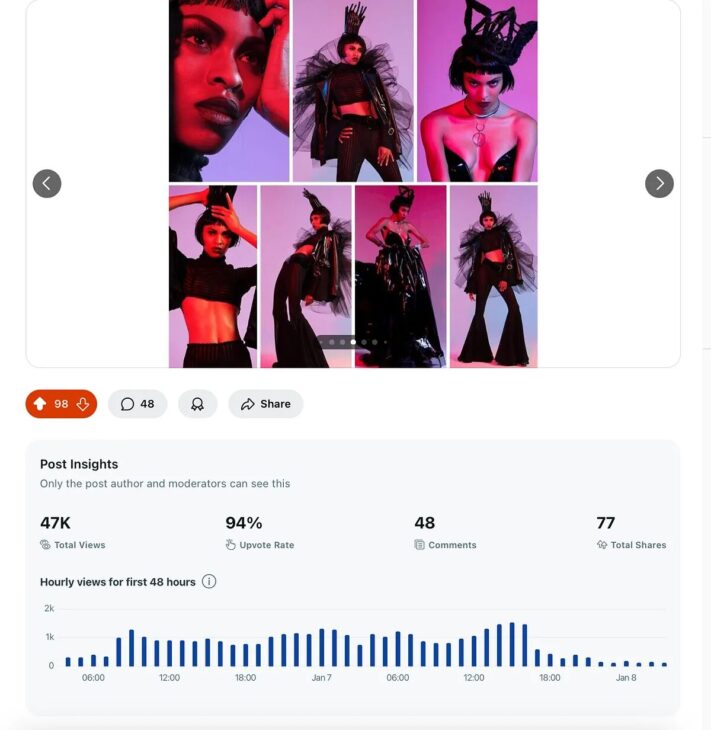The image size is (711, 730).
Task: Go to the previous image in the gallery
Action: pyautogui.click(x=47, y=183)
